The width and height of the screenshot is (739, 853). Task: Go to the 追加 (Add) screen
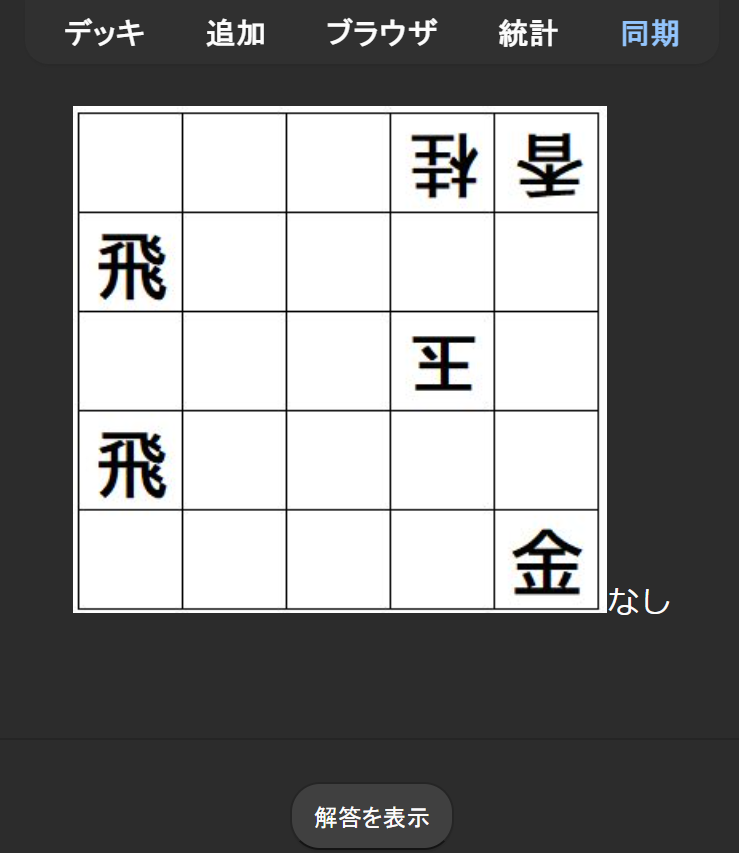tap(235, 33)
